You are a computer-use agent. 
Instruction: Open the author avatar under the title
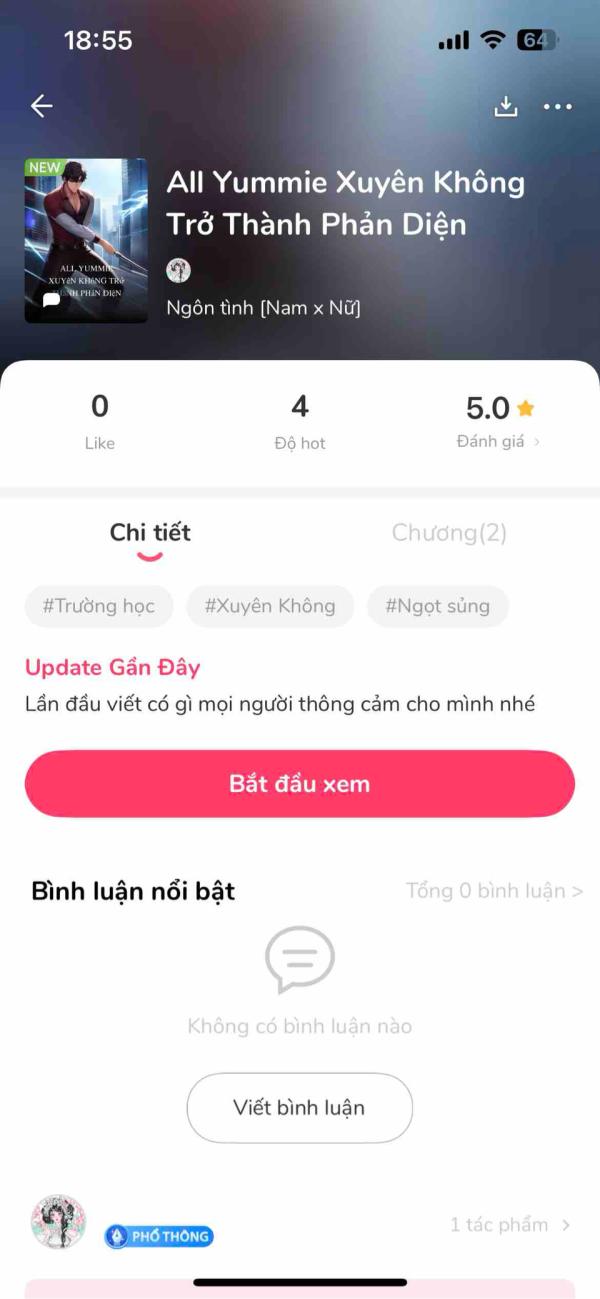pyautogui.click(x=178, y=271)
